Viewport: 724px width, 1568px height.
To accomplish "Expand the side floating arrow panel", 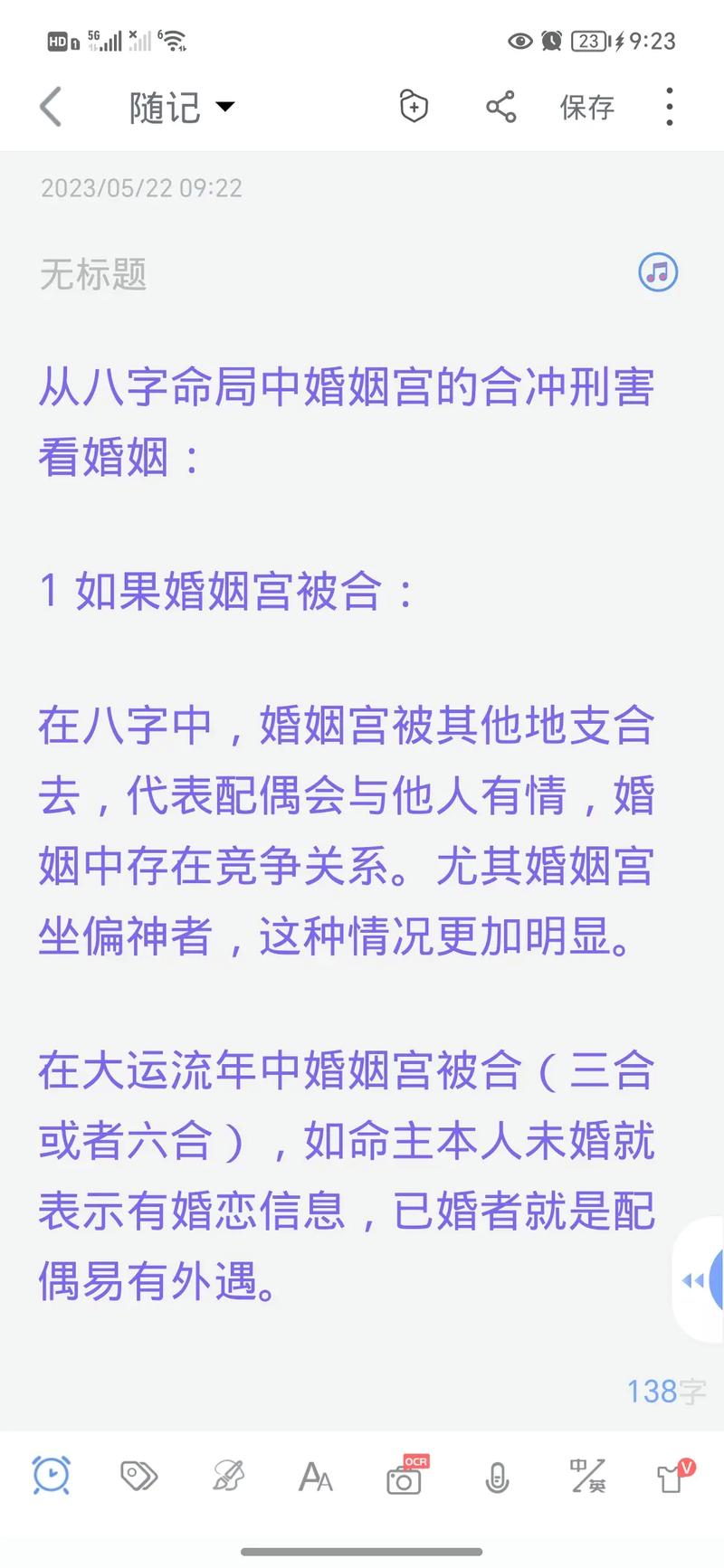I will [x=698, y=1279].
